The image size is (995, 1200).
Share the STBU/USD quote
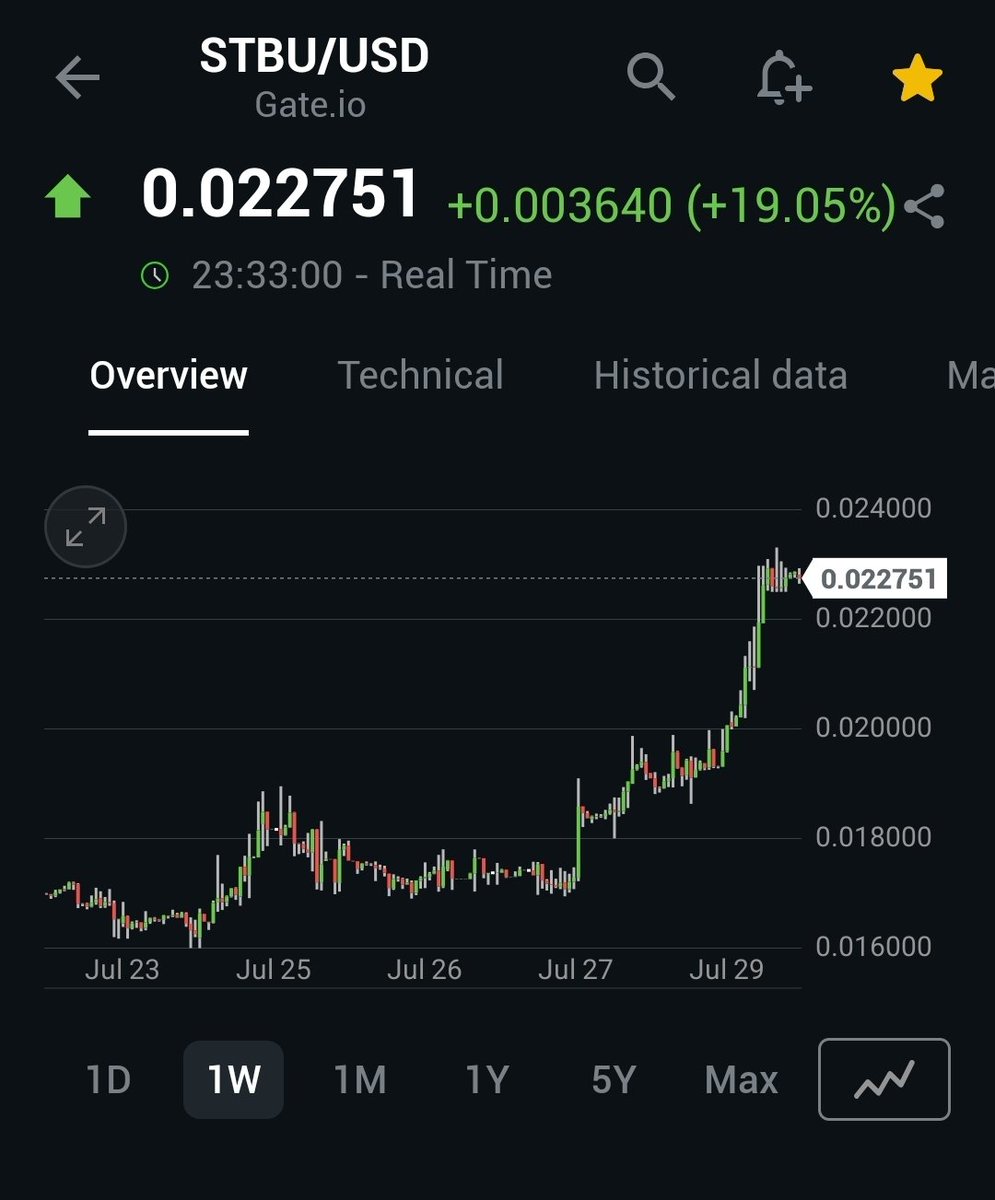923,207
